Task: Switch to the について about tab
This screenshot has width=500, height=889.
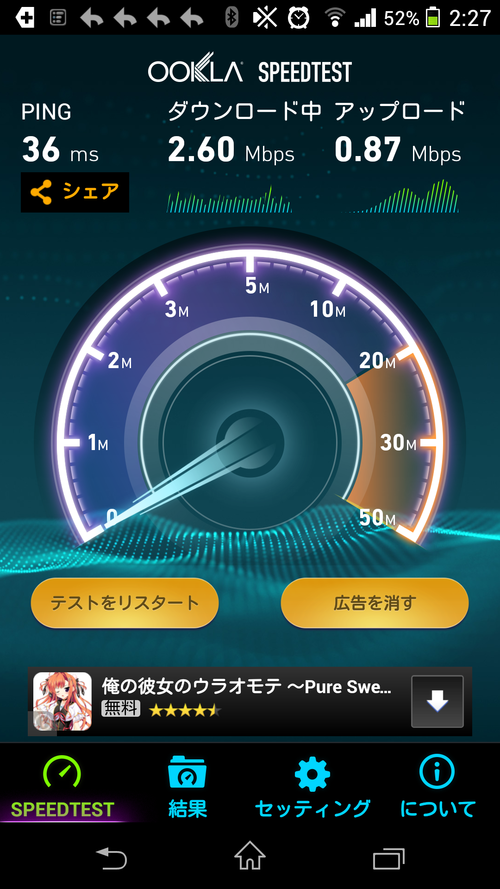Action: [x=437, y=787]
